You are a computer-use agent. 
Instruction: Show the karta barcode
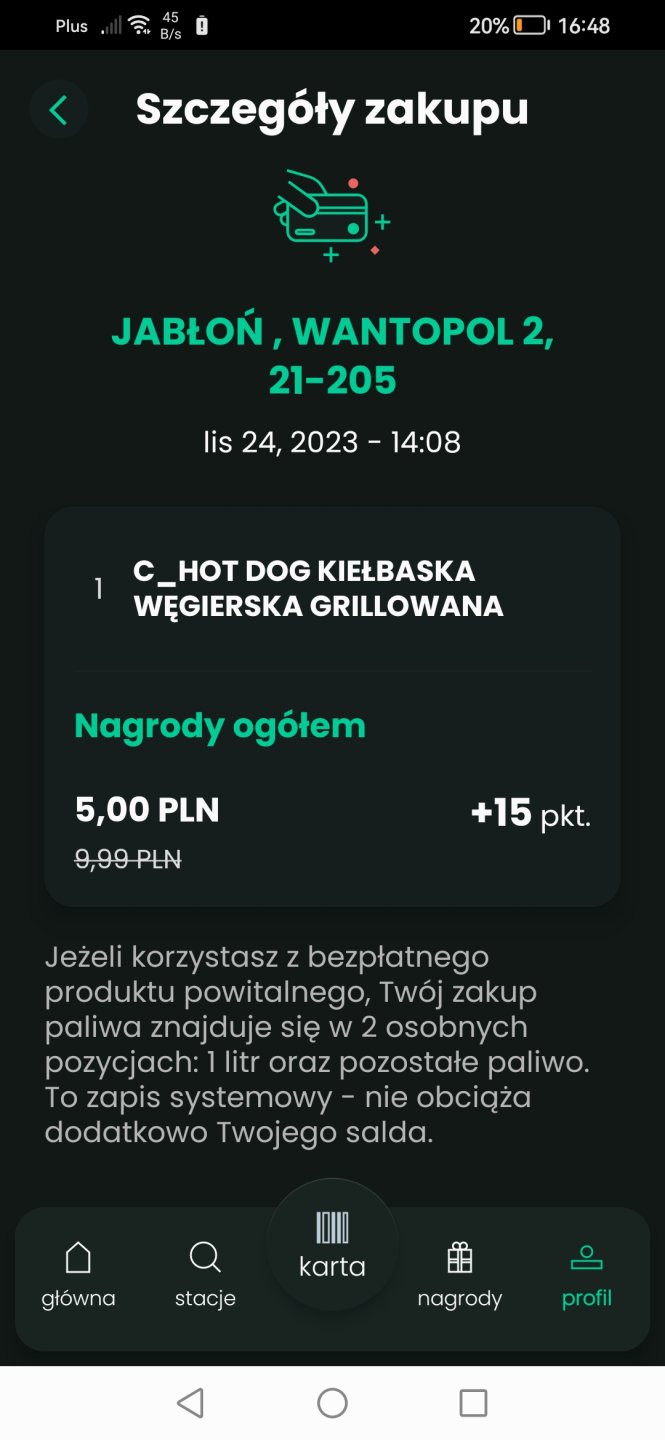tap(332, 1243)
